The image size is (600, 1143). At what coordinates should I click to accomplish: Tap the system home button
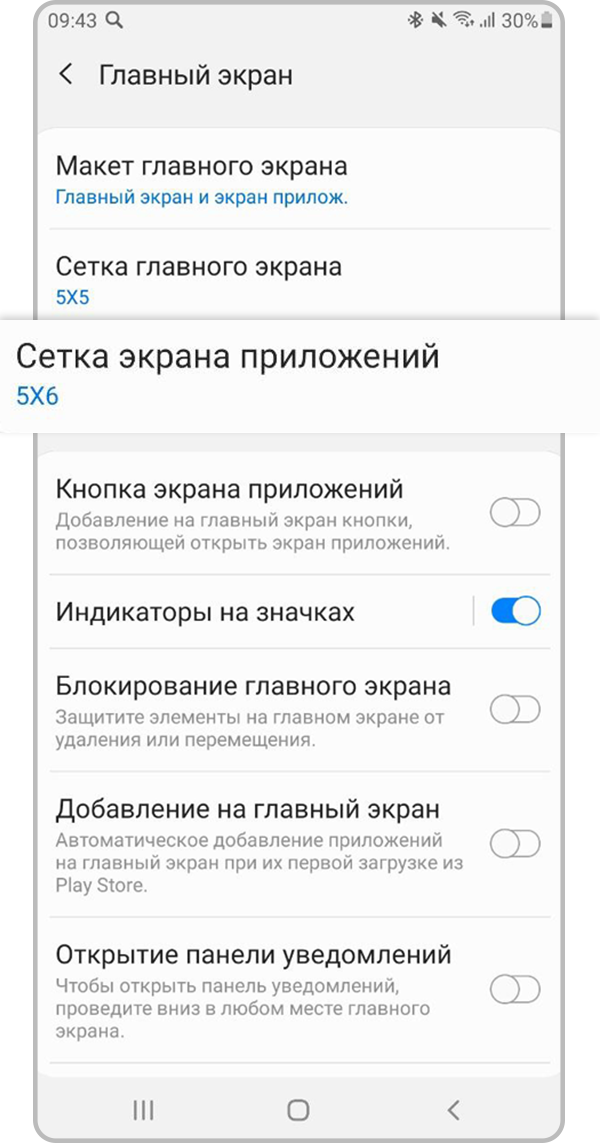click(x=298, y=1109)
